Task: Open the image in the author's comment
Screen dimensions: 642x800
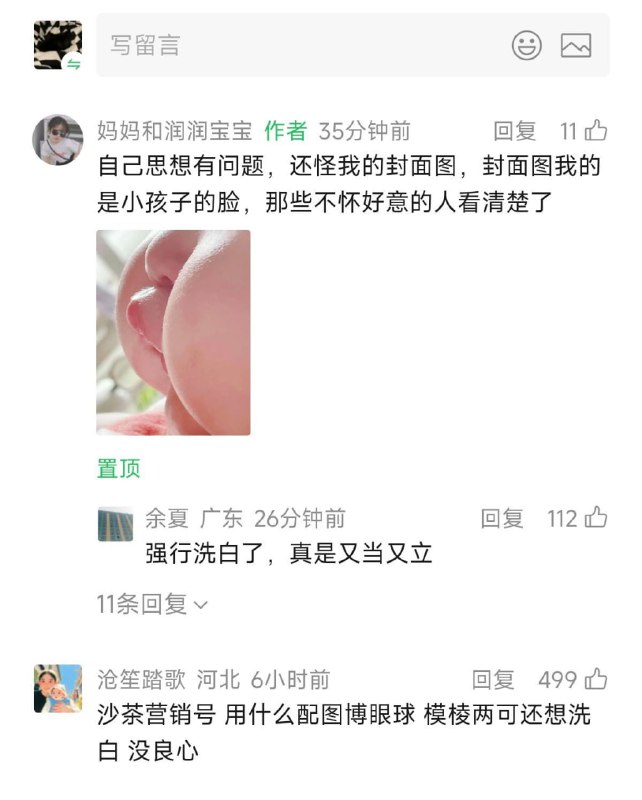Action: [x=173, y=332]
